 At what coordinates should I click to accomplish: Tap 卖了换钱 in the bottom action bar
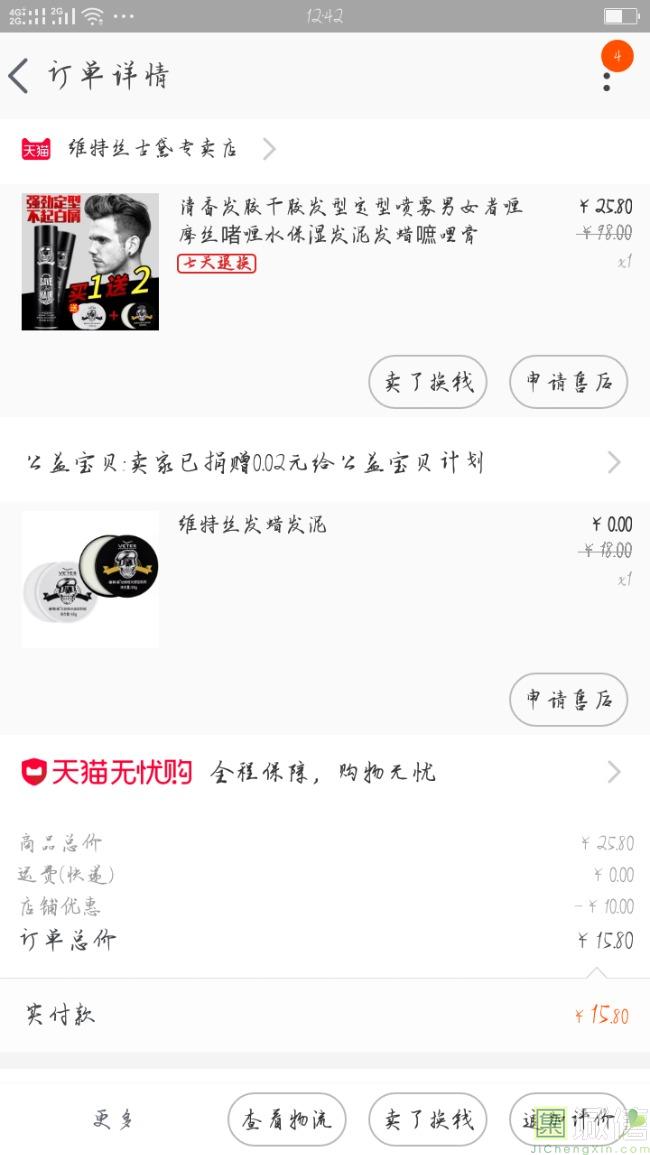[x=427, y=1119]
